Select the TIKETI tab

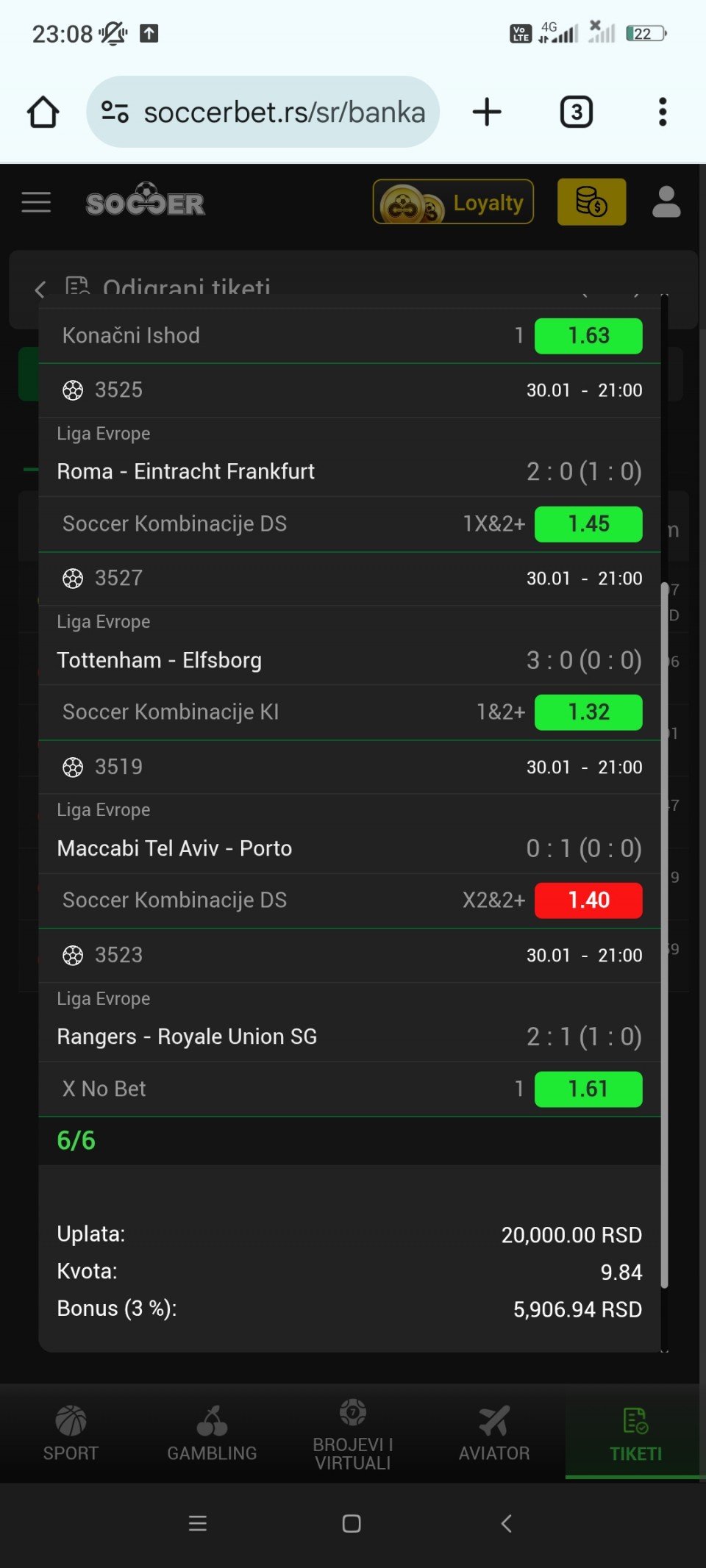(x=635, y=1433)
